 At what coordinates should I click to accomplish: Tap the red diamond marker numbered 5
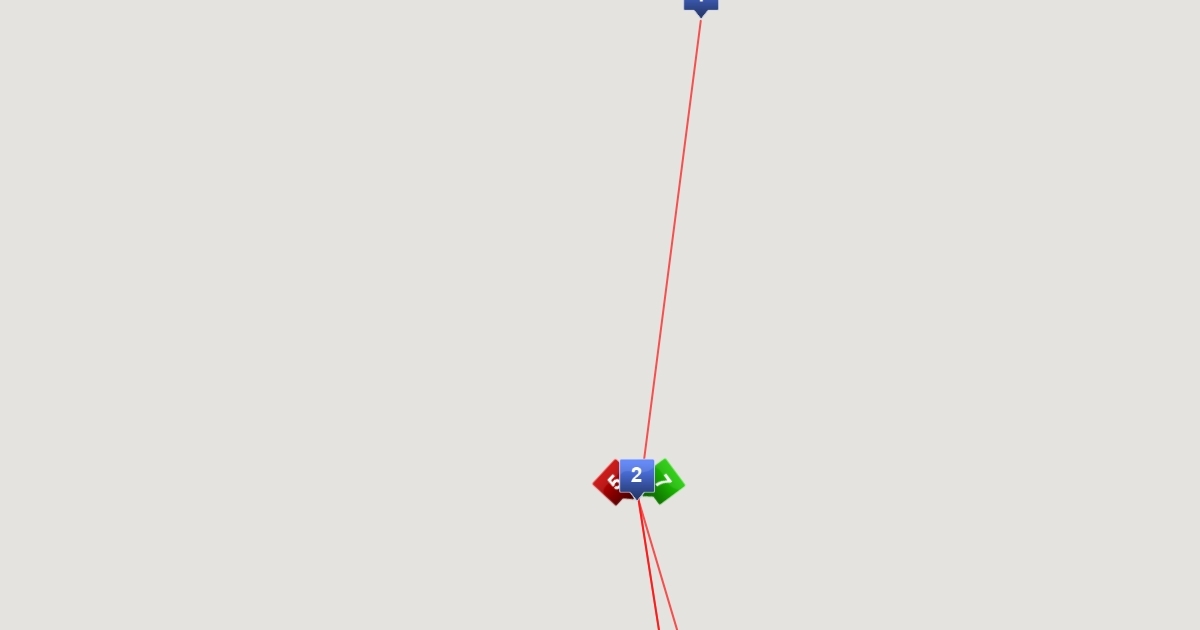pyautogui.click(x=606, y=483)
